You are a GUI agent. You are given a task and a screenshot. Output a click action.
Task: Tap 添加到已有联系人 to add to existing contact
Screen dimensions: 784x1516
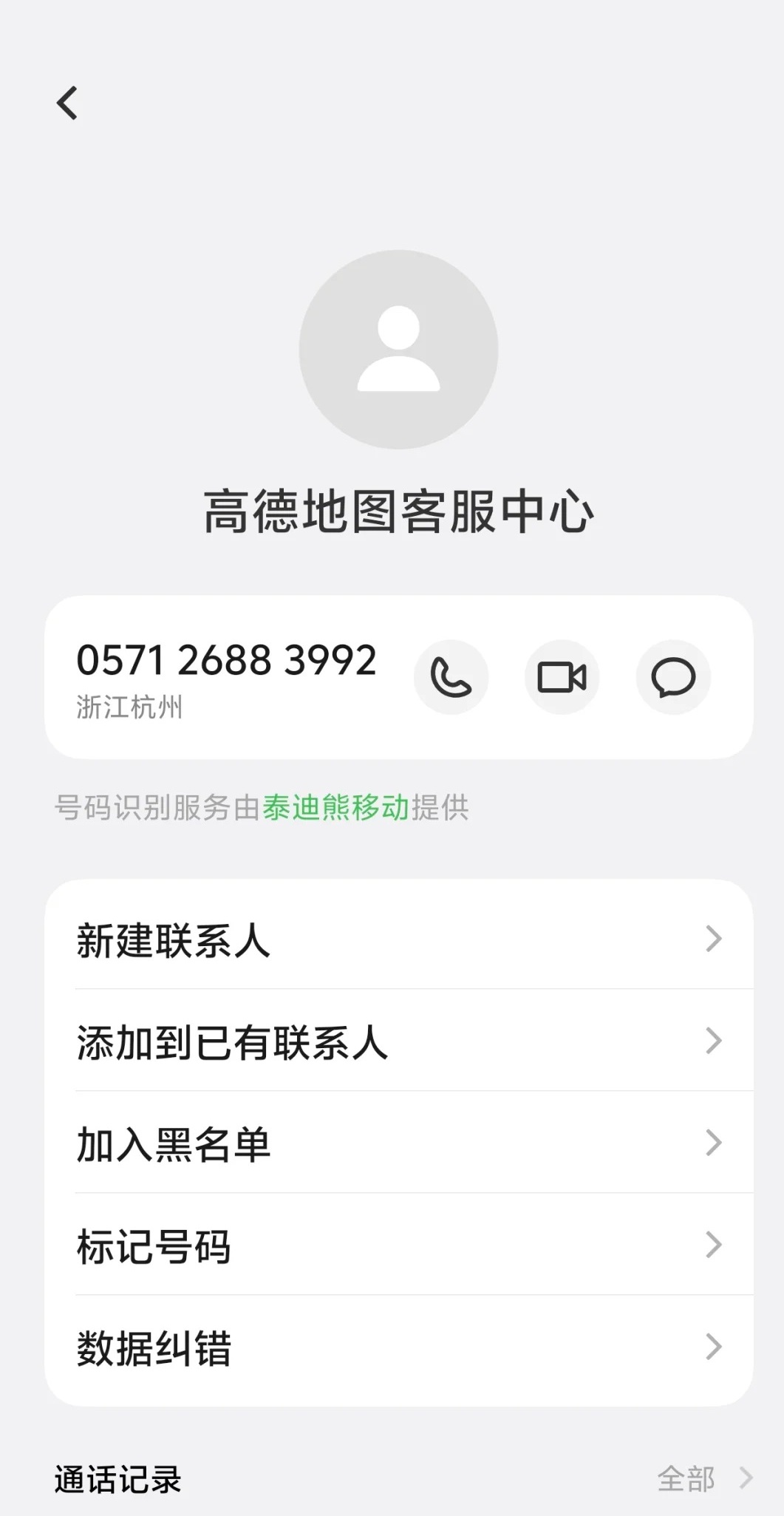(x=231, y=1041)
